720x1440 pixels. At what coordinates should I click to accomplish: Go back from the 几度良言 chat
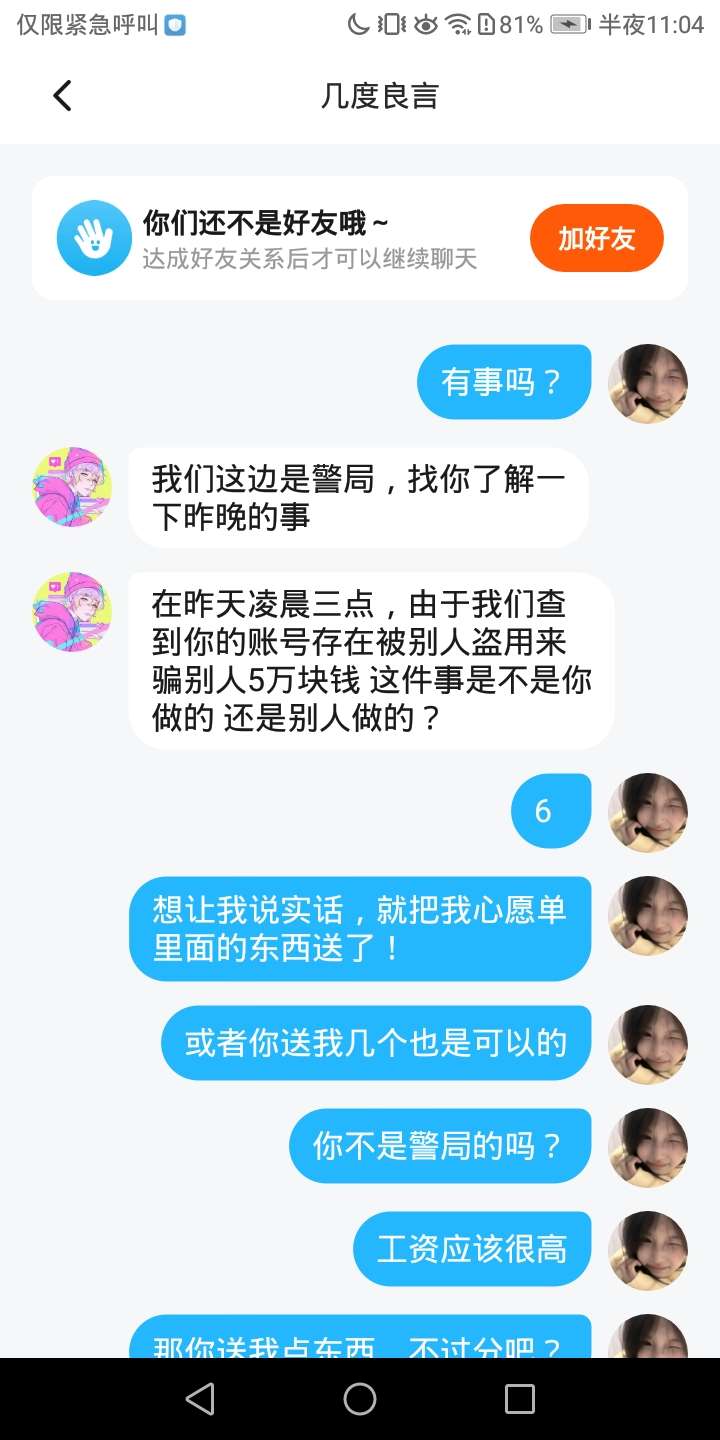tap(62, 96)
